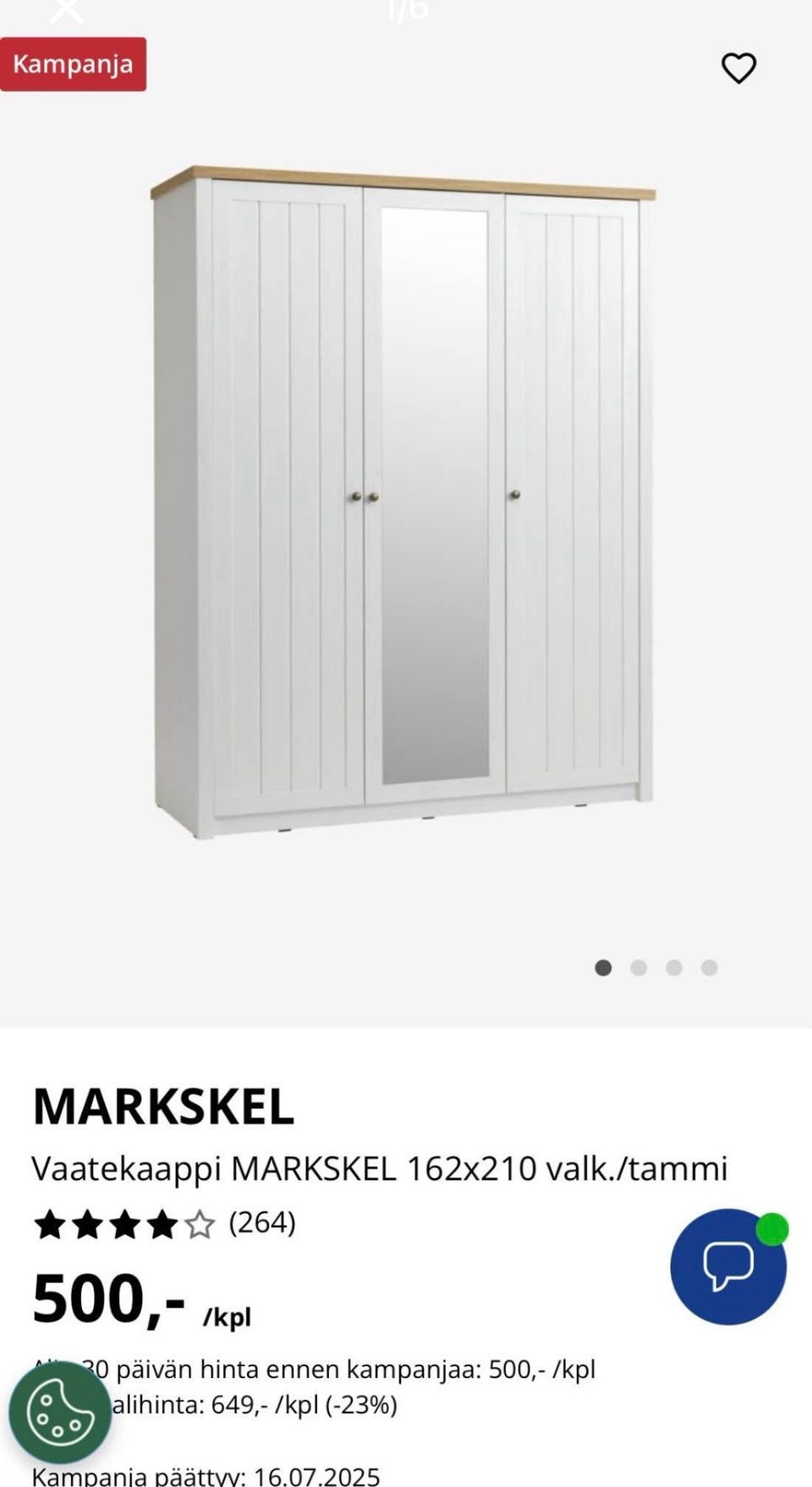Close the image viewer
This screenshot has width=812, height=1487.
[66, 10]
